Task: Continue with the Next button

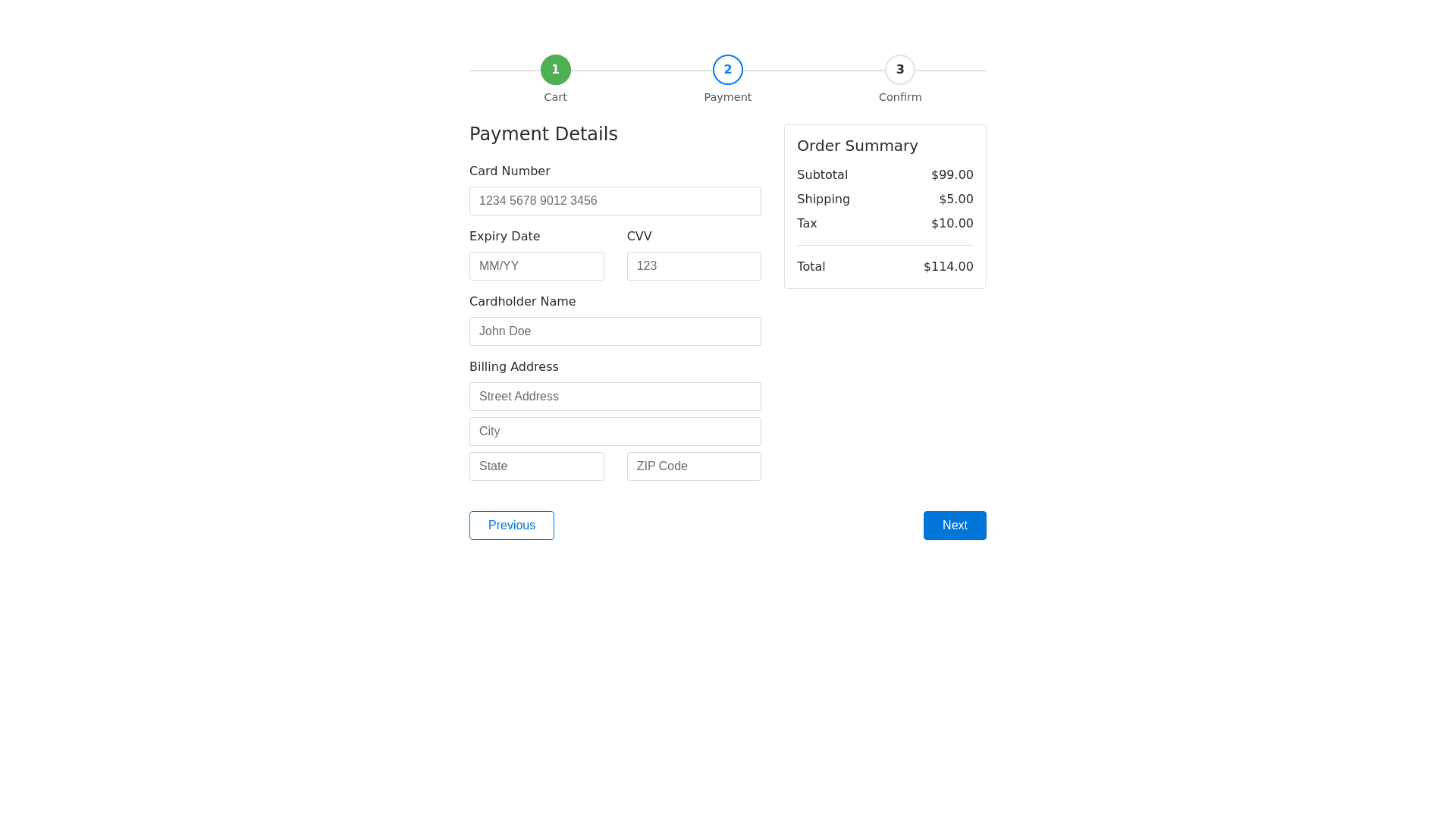Action: coord(955,526)
